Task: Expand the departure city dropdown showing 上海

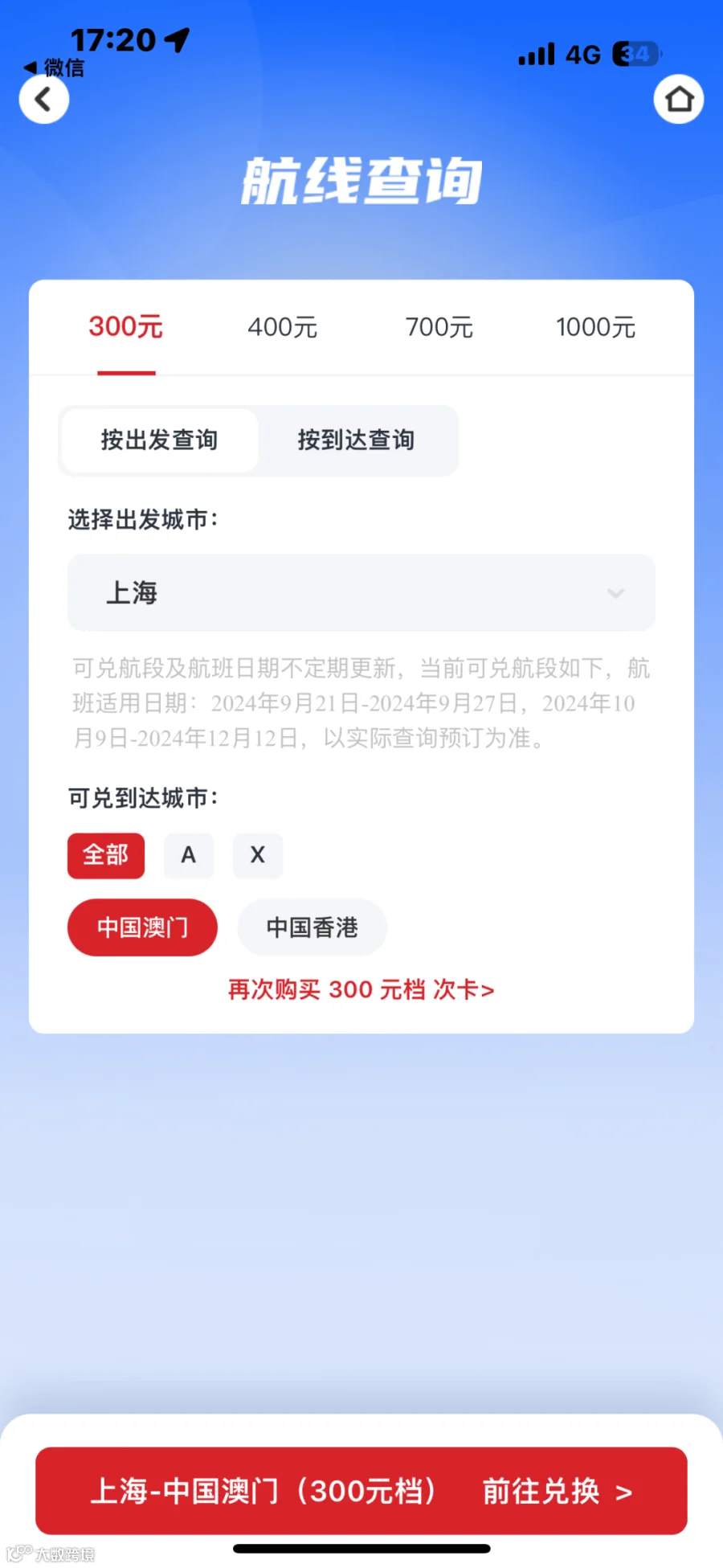Action: point(361,592)
